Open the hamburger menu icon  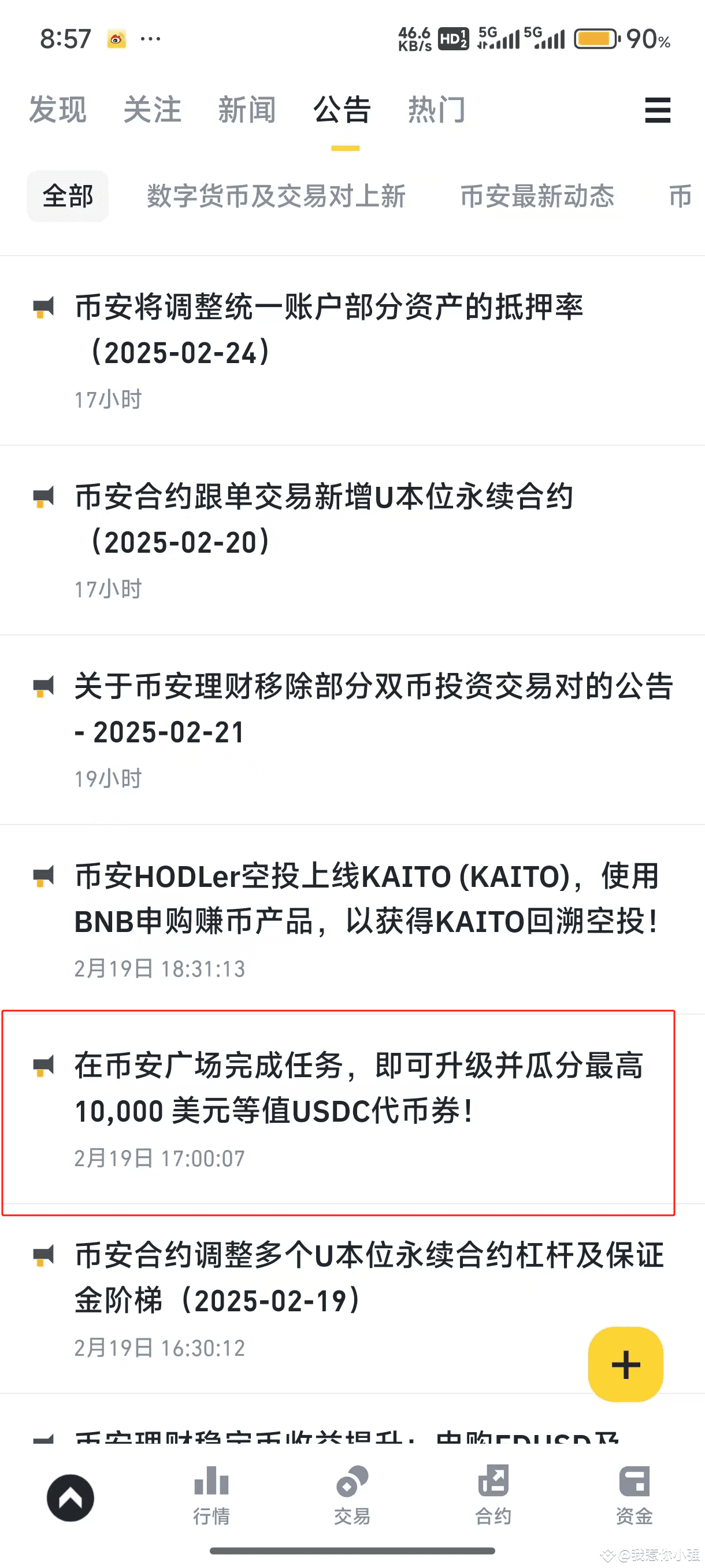tap(657, 110)
